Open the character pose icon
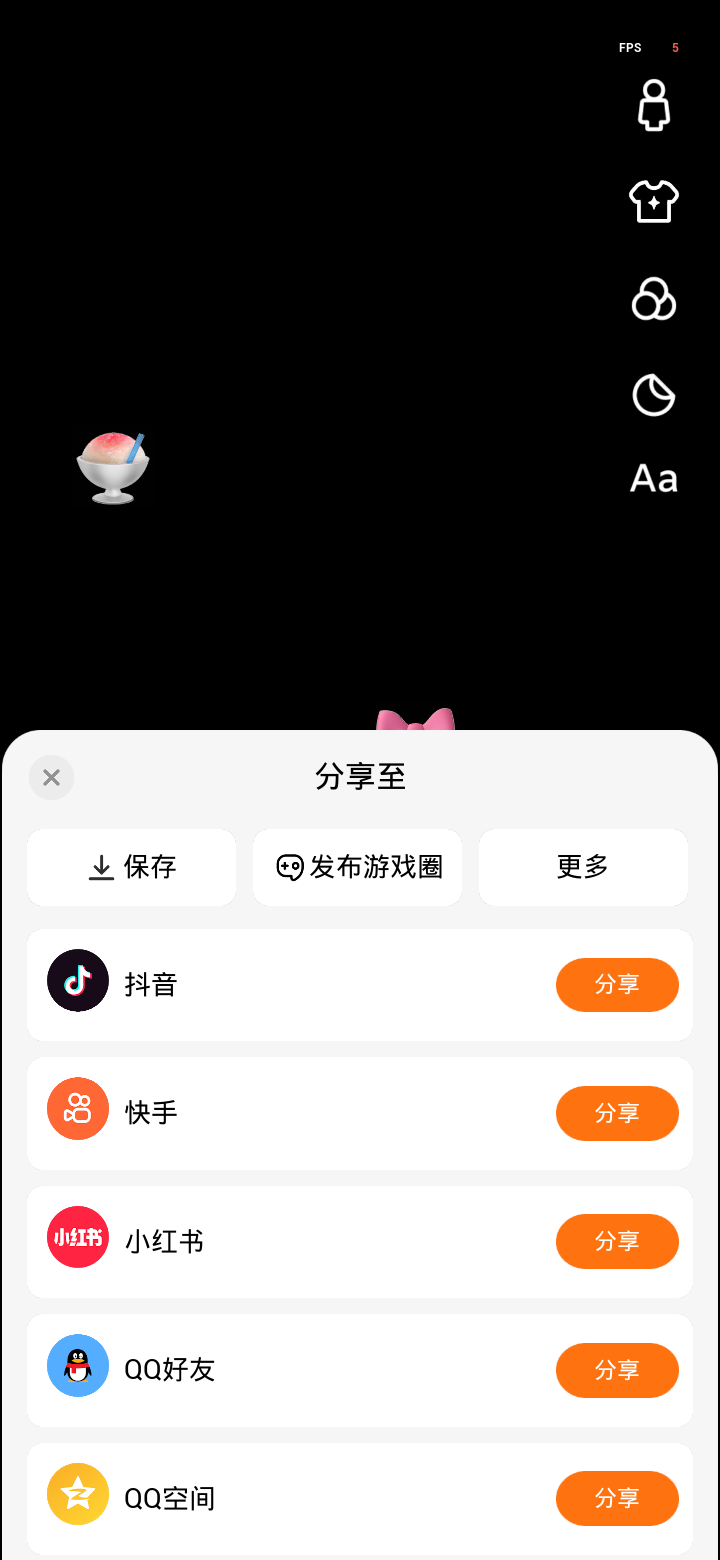720x1560 pixels. [654, 106]
